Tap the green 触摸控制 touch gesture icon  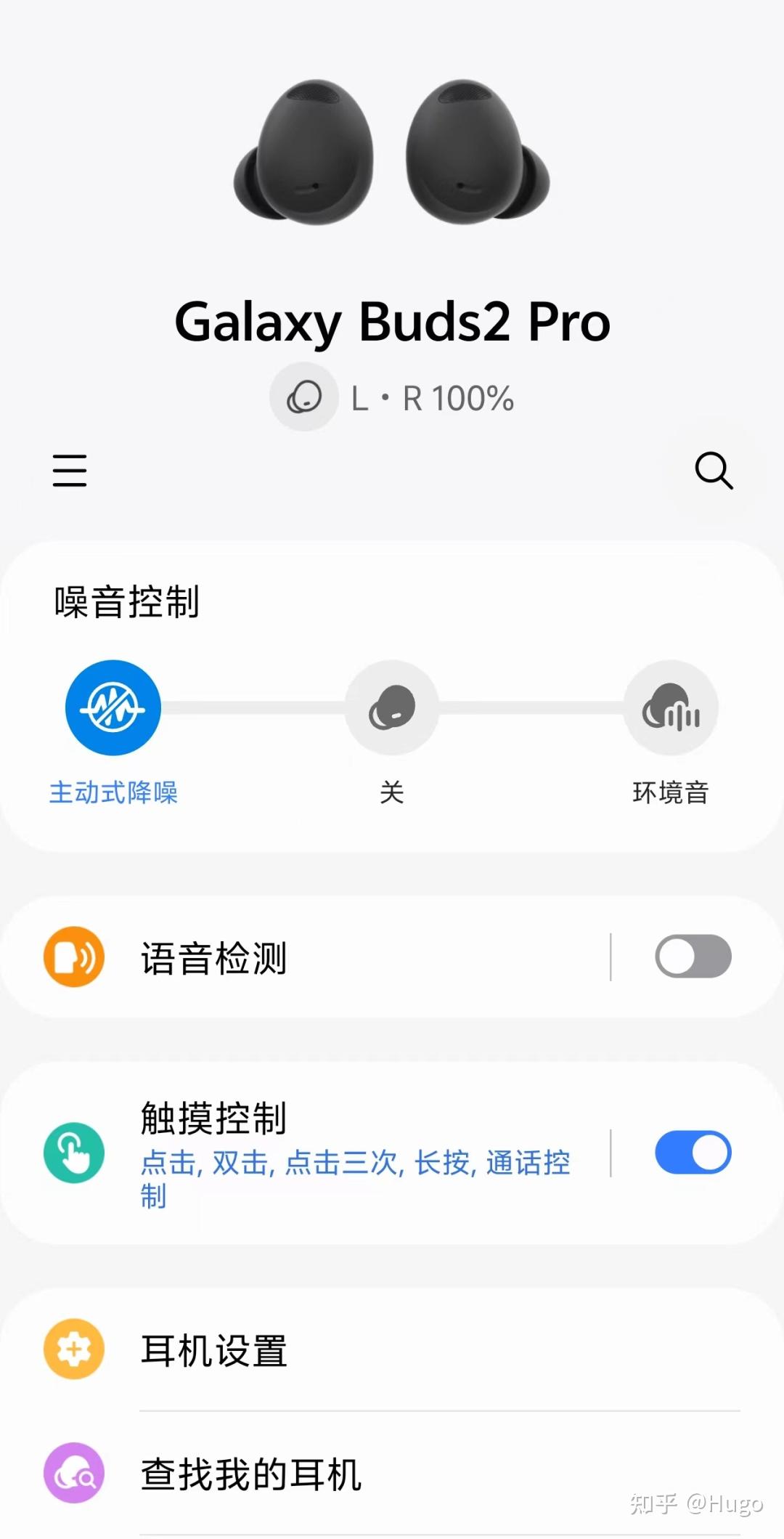pos(73,1153)
